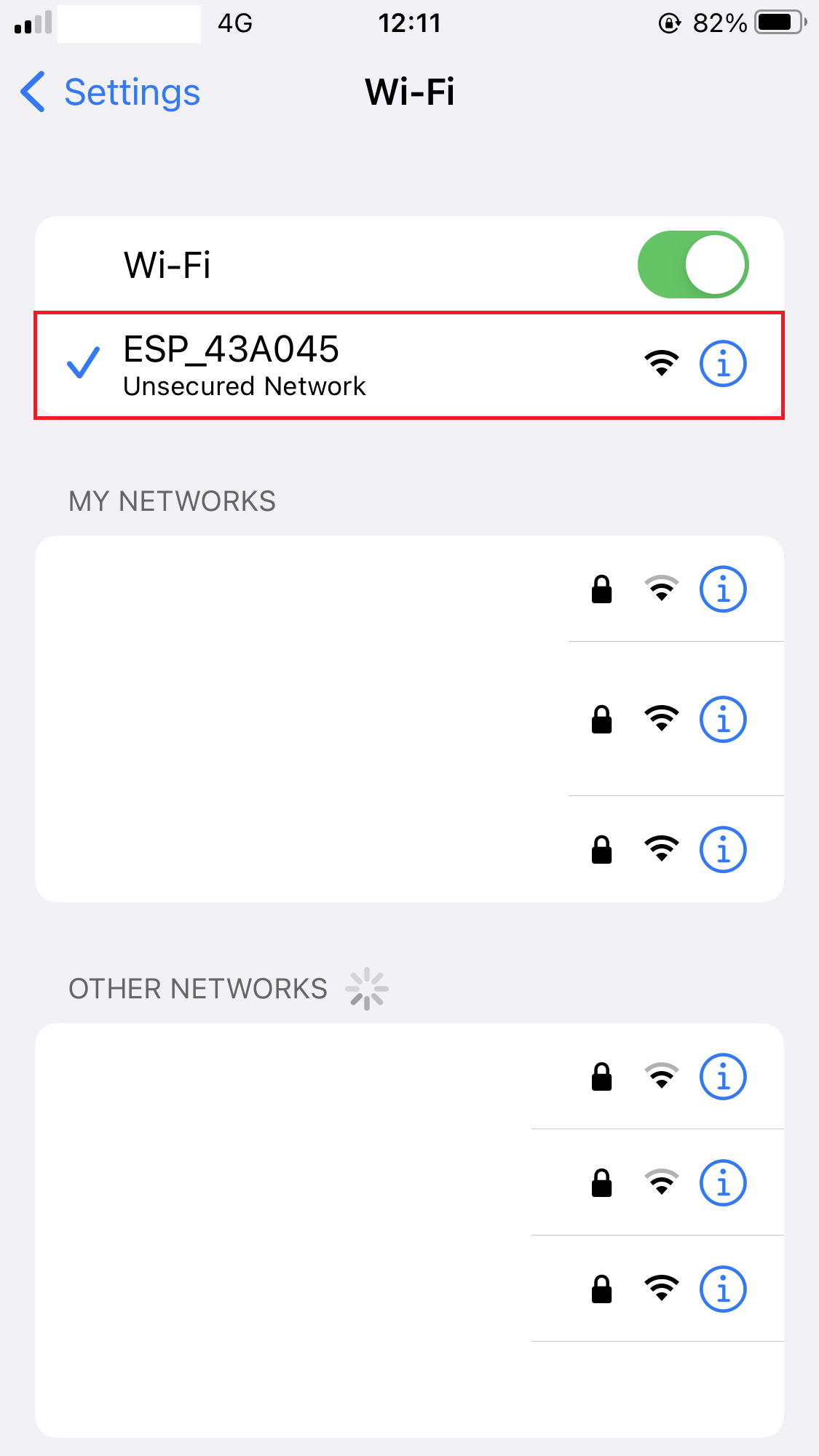Disable Wi-Fi using the green toggle
The image size is (819, 1456).
coord(694,264)
